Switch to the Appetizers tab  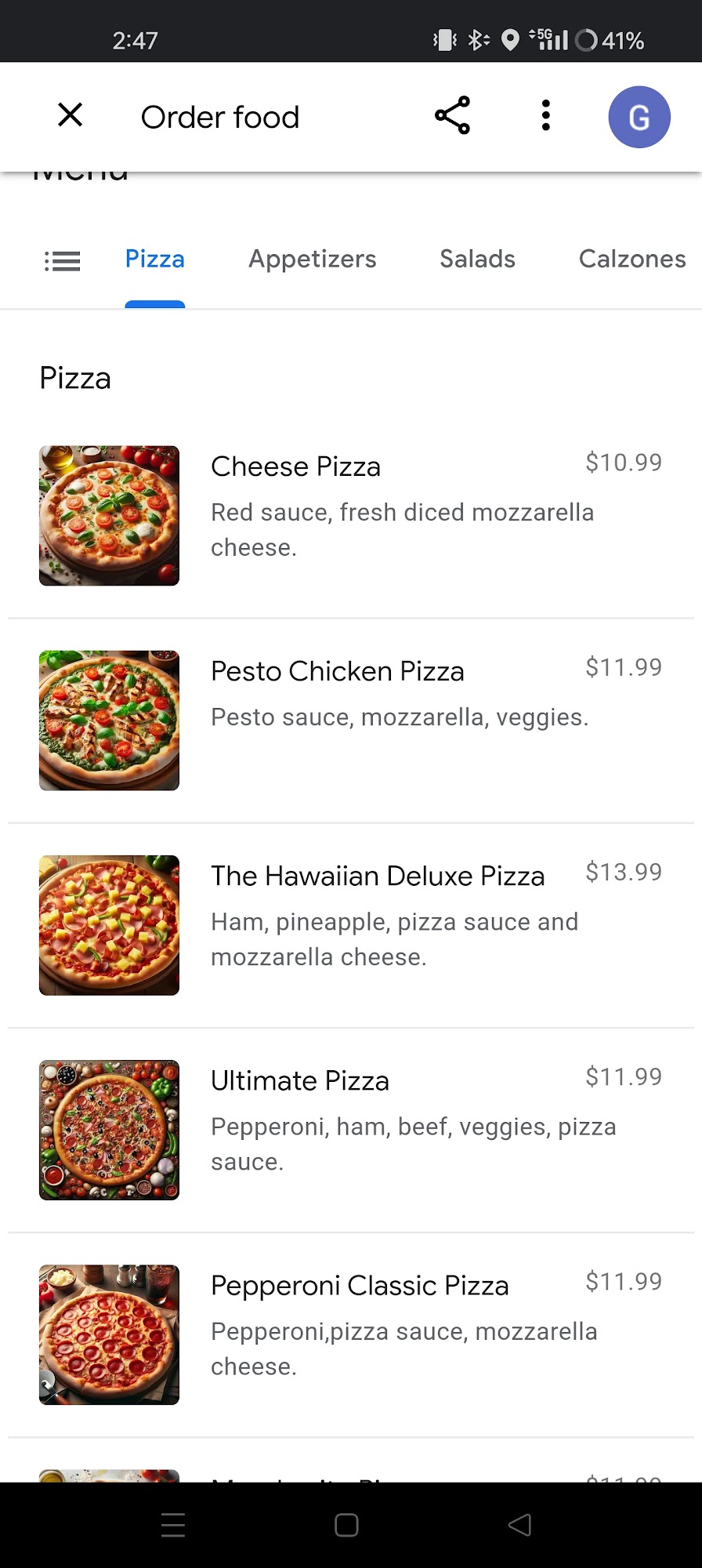[312, 259]
